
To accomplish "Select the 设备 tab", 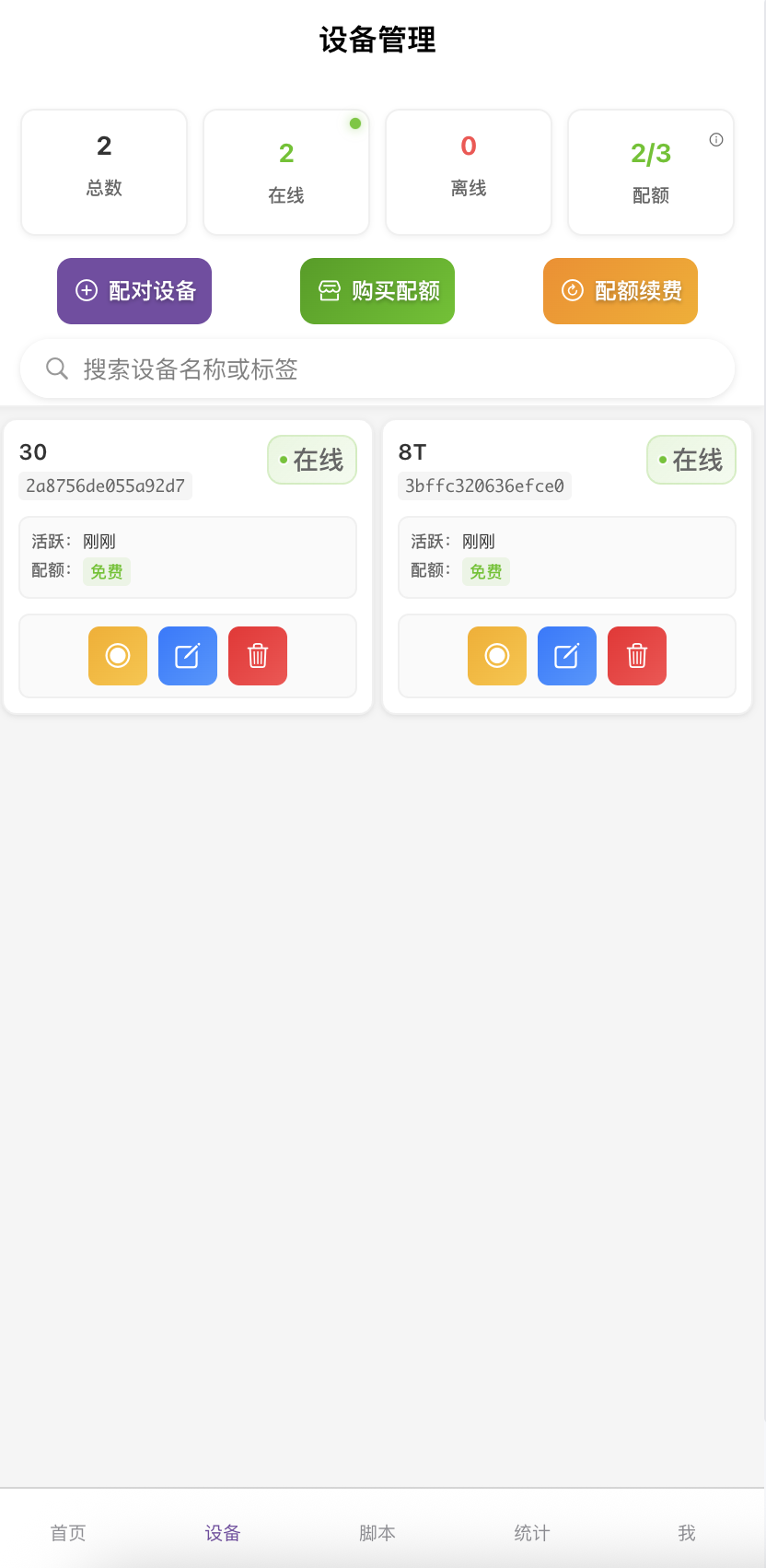I will [x=223, y=1533].
